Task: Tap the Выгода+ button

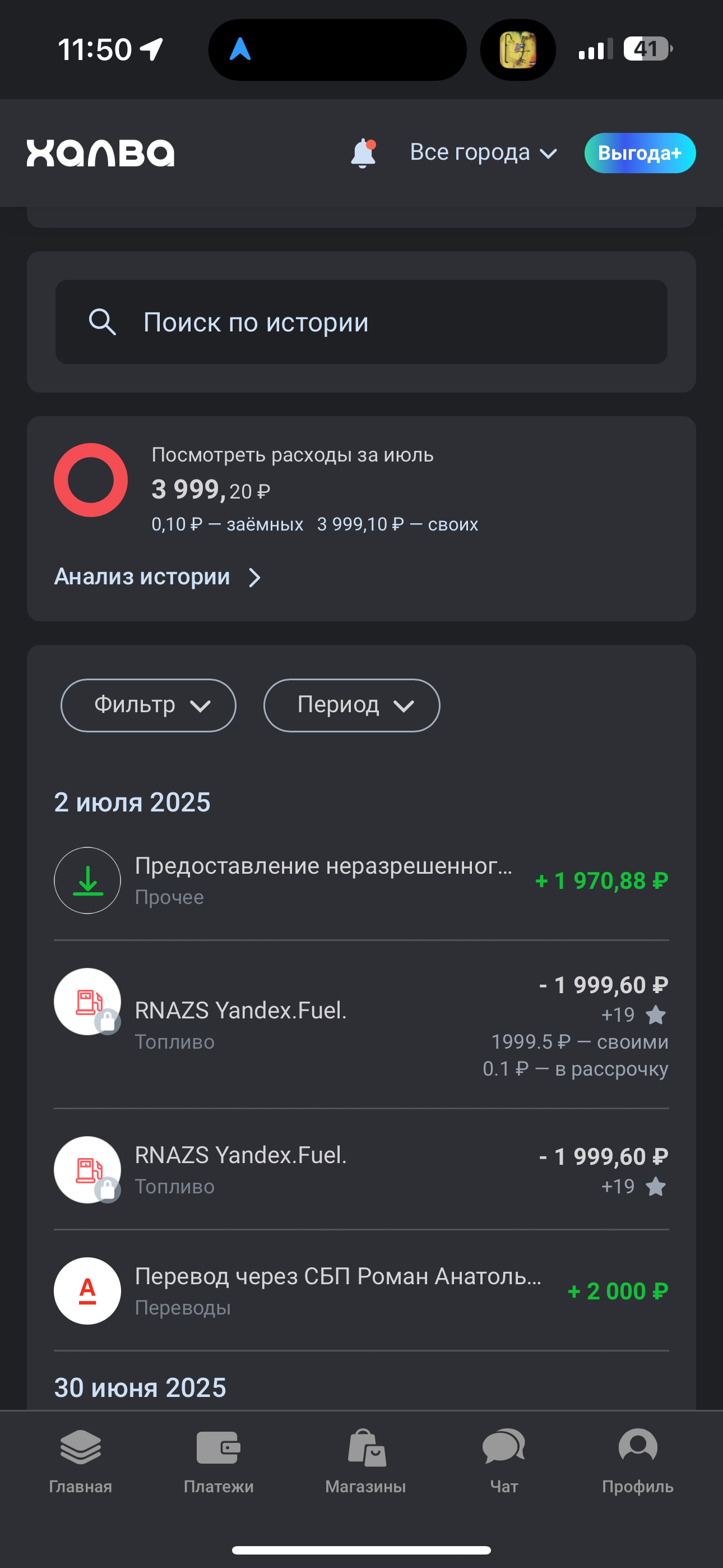Action: [639, 153]
